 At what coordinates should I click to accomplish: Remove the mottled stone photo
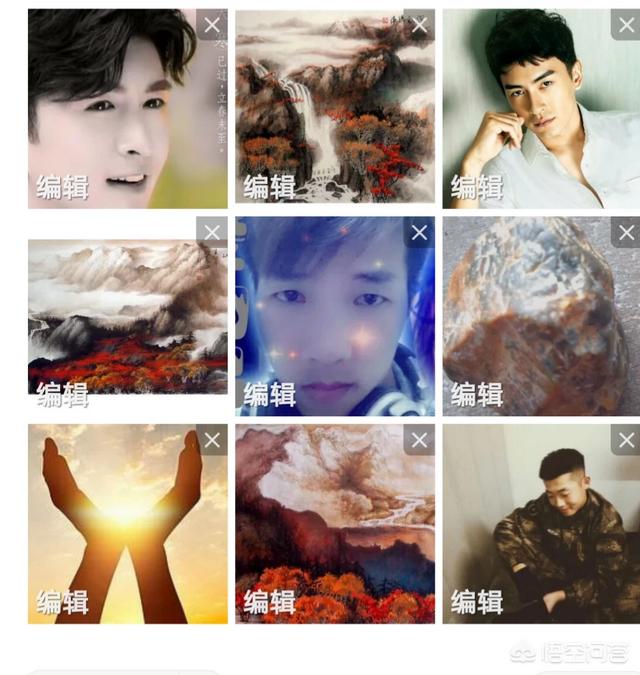click(626, 233)
